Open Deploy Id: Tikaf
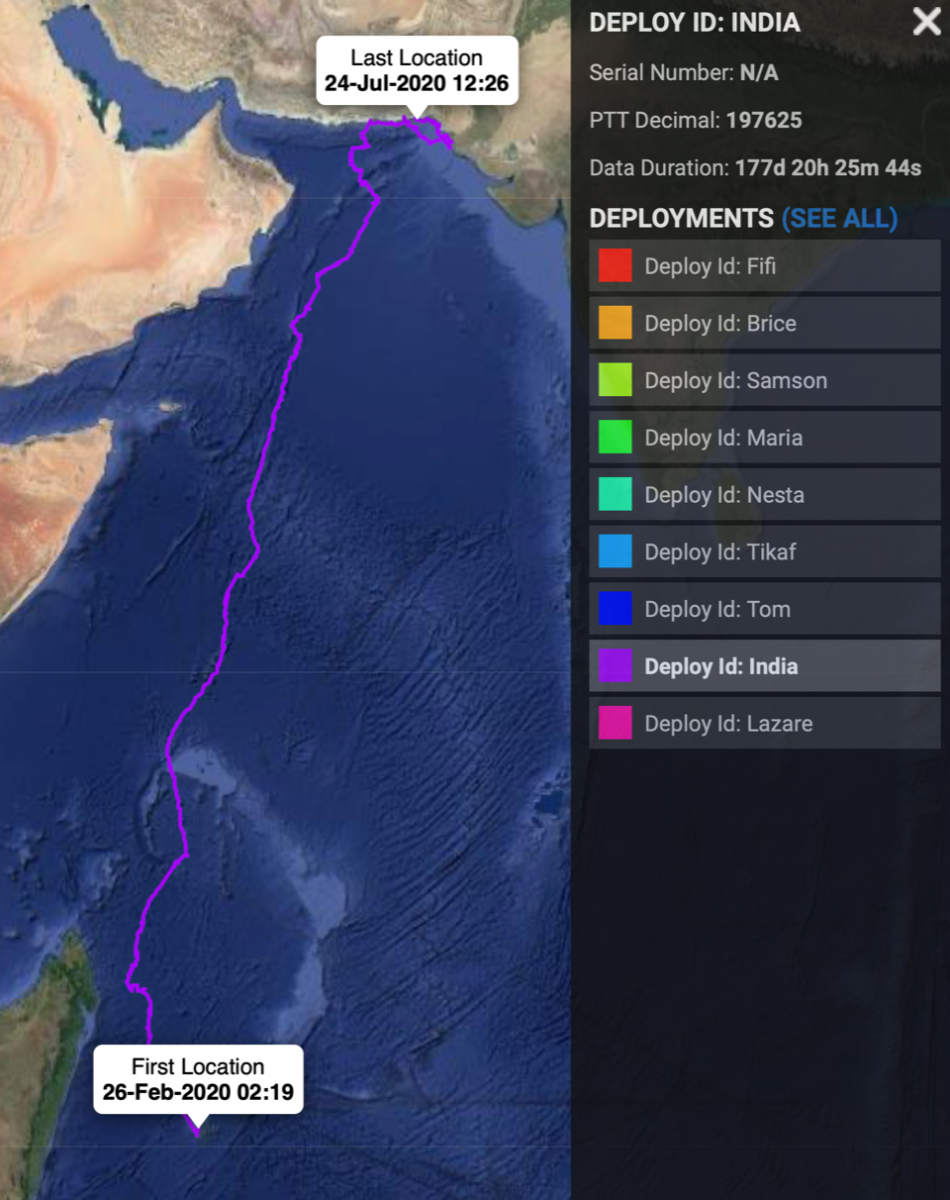This screenshot has height=1200, width=950. [x=764, y=552]
